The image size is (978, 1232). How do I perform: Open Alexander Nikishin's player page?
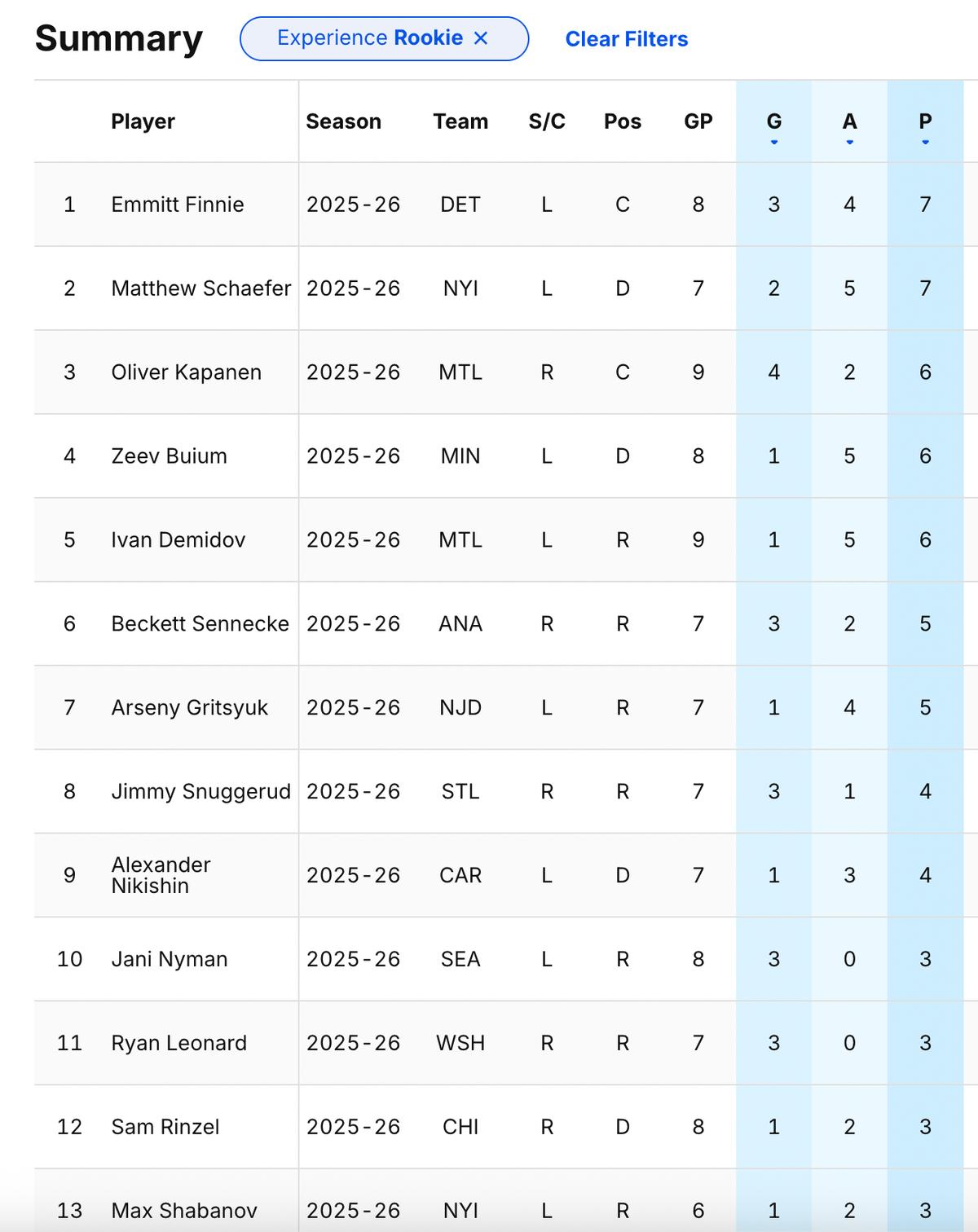[x=161, y=875]
